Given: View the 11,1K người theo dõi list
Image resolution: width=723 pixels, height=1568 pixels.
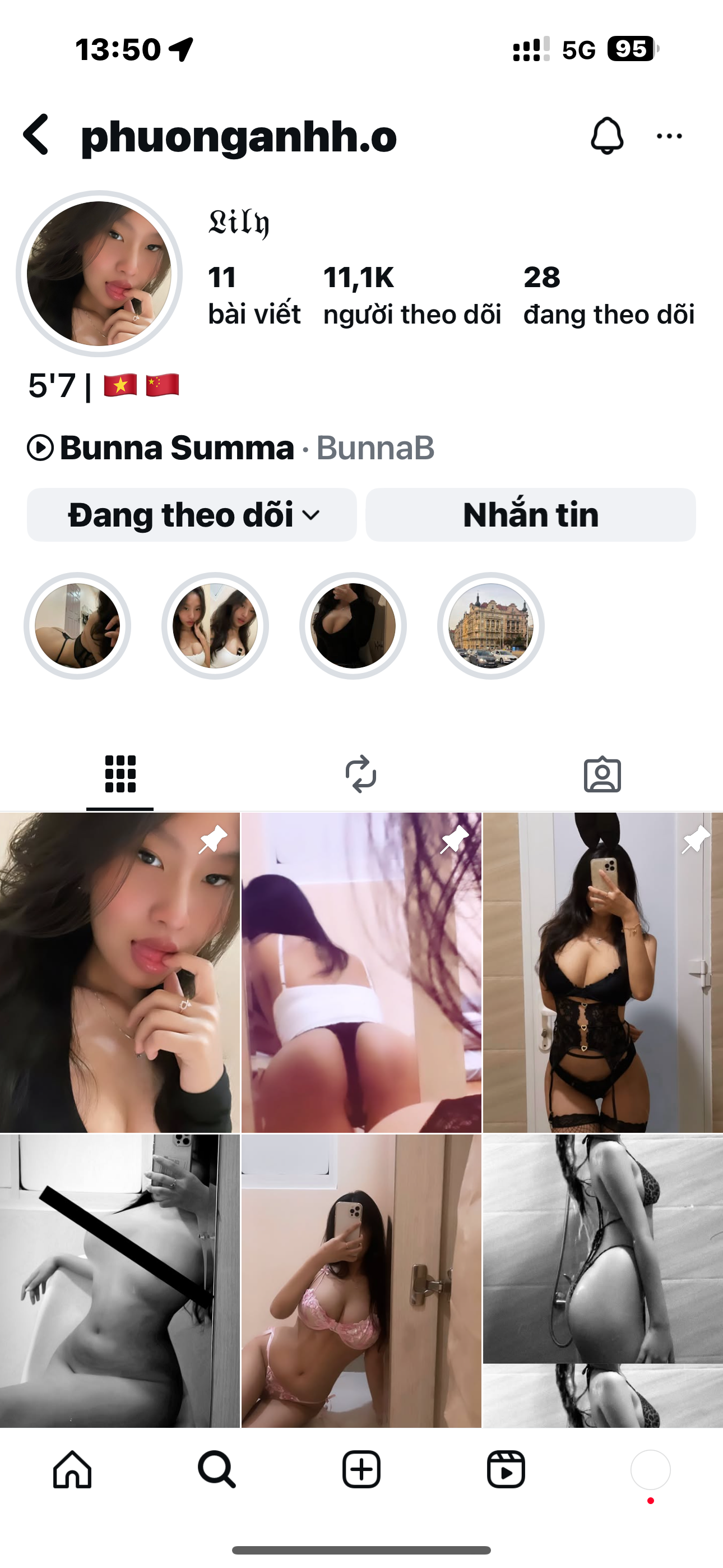Looking at the screenshot, I should [411, 295].
